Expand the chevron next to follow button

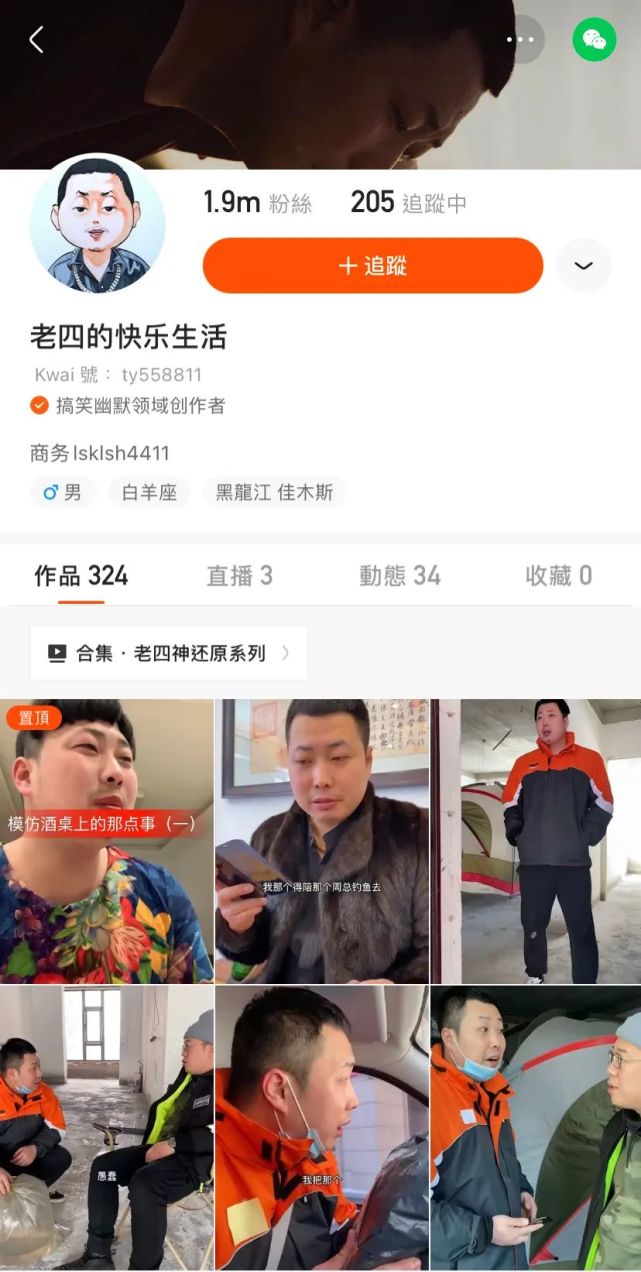click(583, 266)
